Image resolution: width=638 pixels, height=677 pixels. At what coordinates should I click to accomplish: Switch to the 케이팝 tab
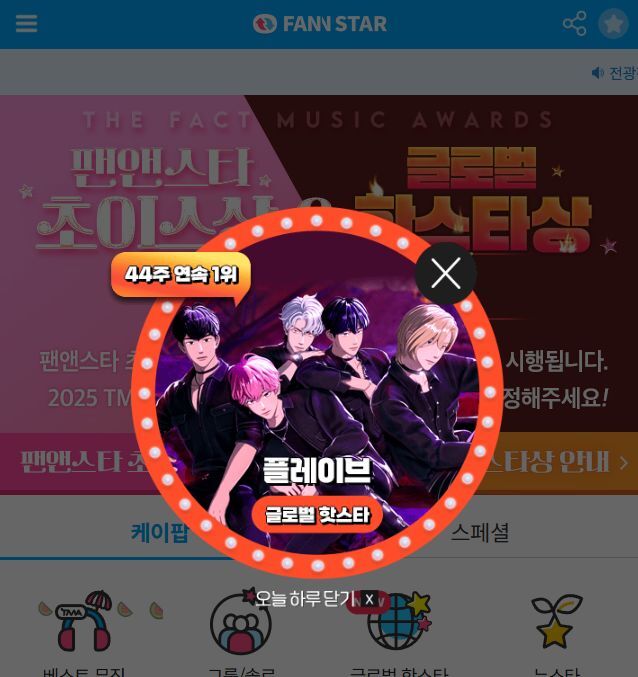pyautogui.click(x=160, y=533)
